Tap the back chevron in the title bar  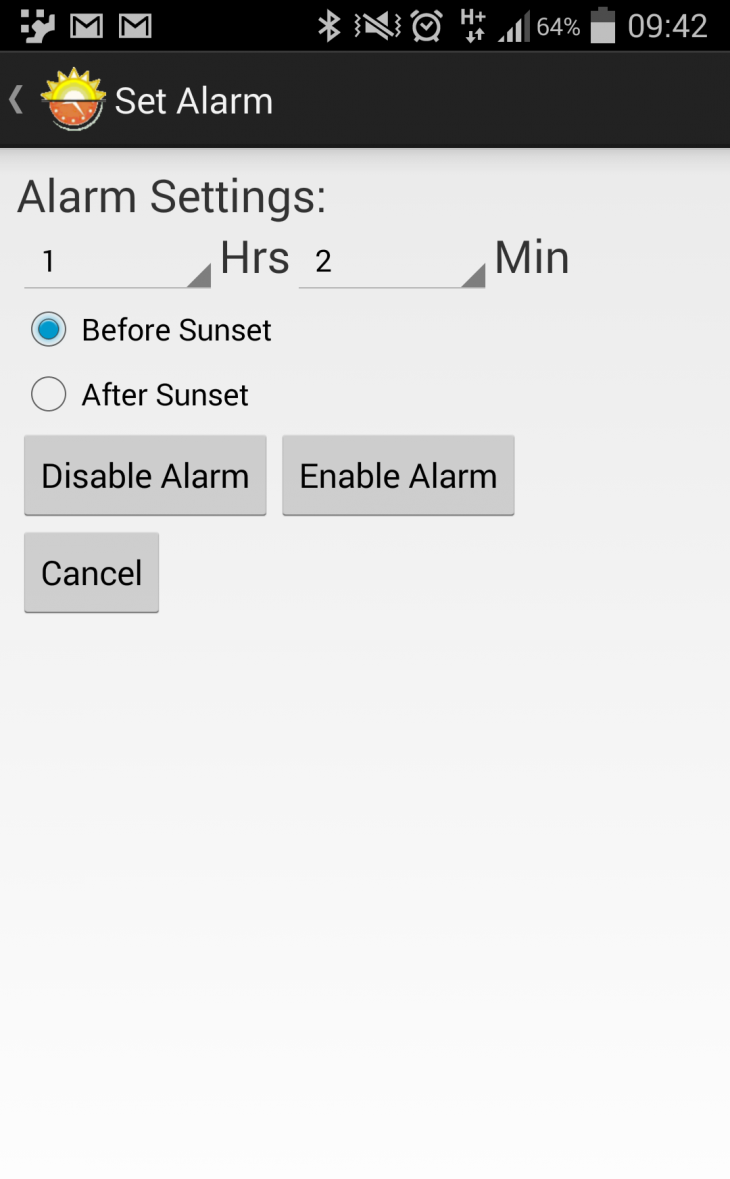(14, 99)
